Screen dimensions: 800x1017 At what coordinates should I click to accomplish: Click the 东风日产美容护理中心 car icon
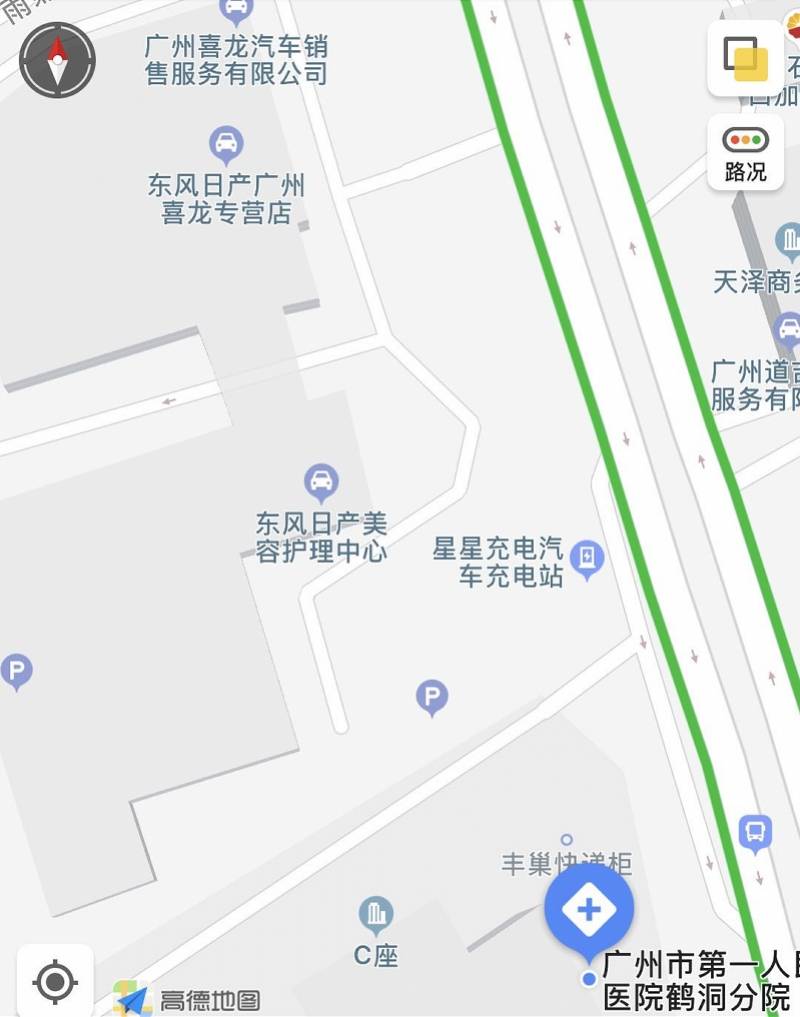click(320, 480)
